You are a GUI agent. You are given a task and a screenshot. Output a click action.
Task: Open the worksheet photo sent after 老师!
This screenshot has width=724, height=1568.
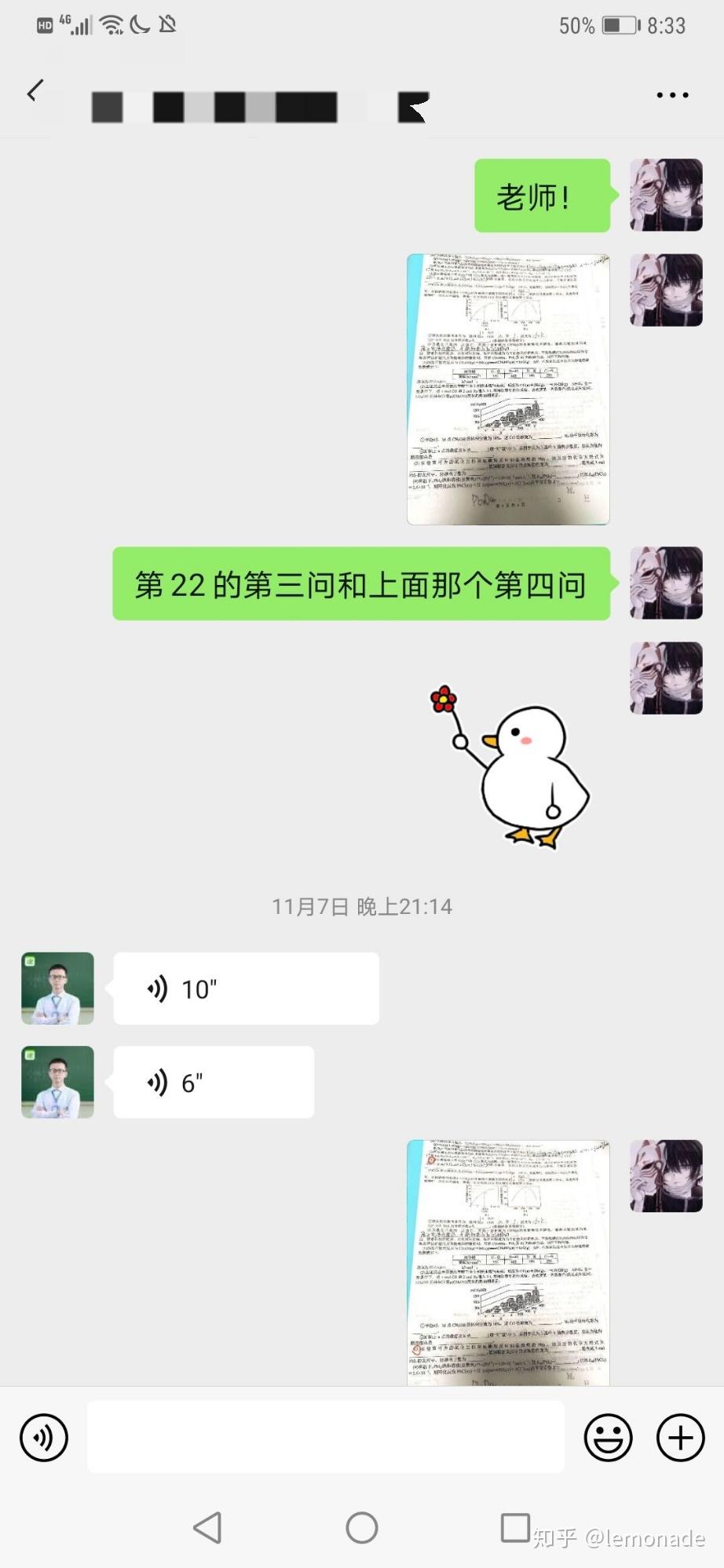[508, 389]
